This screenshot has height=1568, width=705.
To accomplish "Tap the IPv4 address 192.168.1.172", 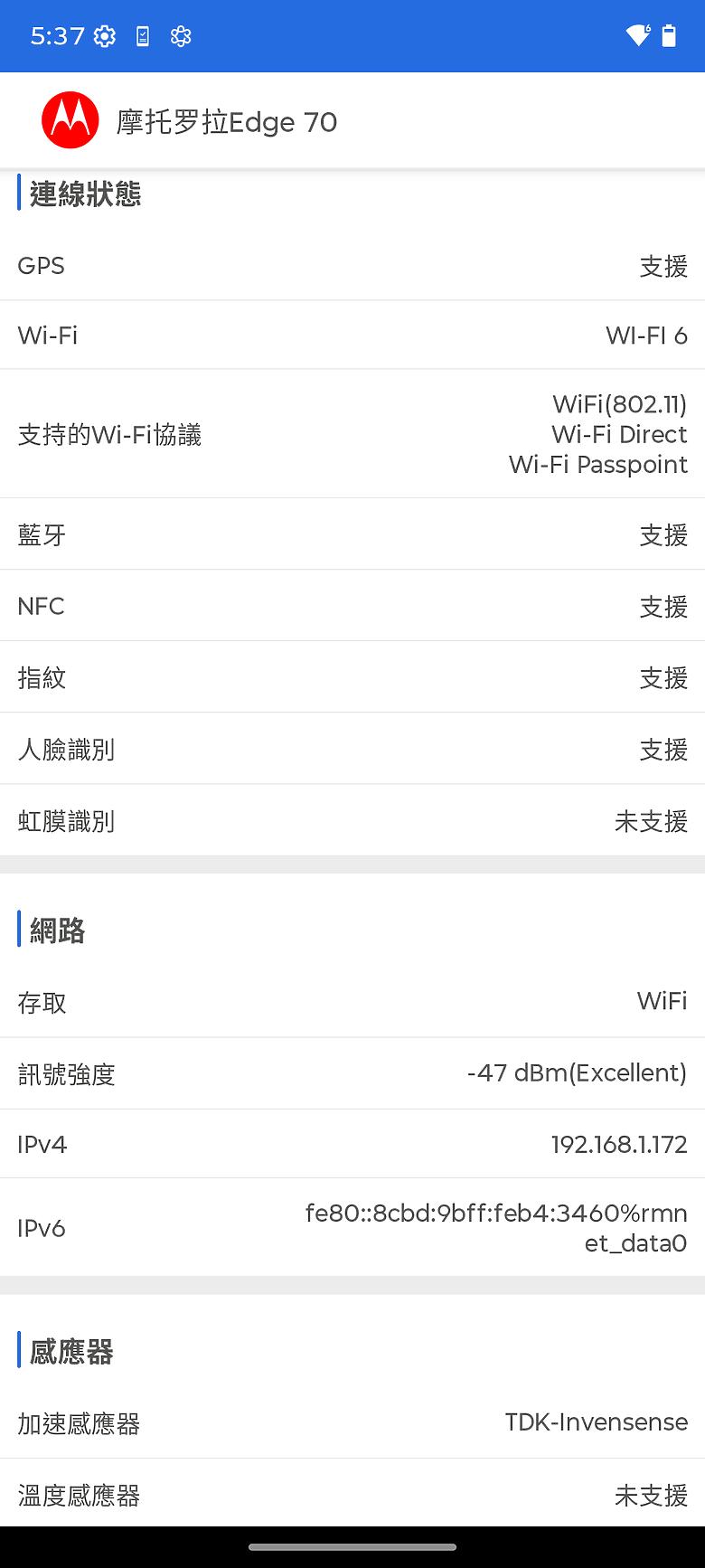I will (x=619, y=1144).
